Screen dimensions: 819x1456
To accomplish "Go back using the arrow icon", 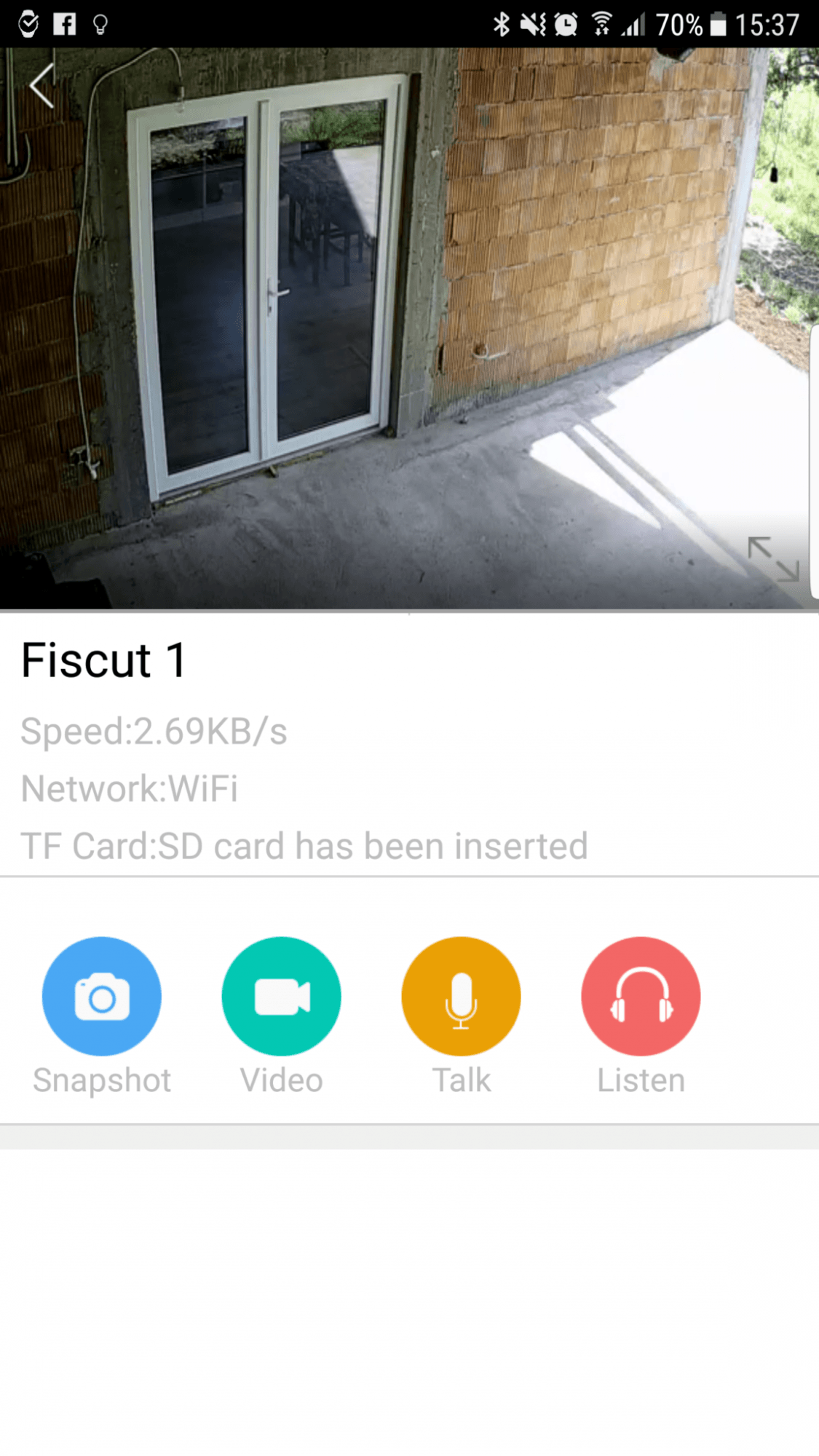I will 42,86.
